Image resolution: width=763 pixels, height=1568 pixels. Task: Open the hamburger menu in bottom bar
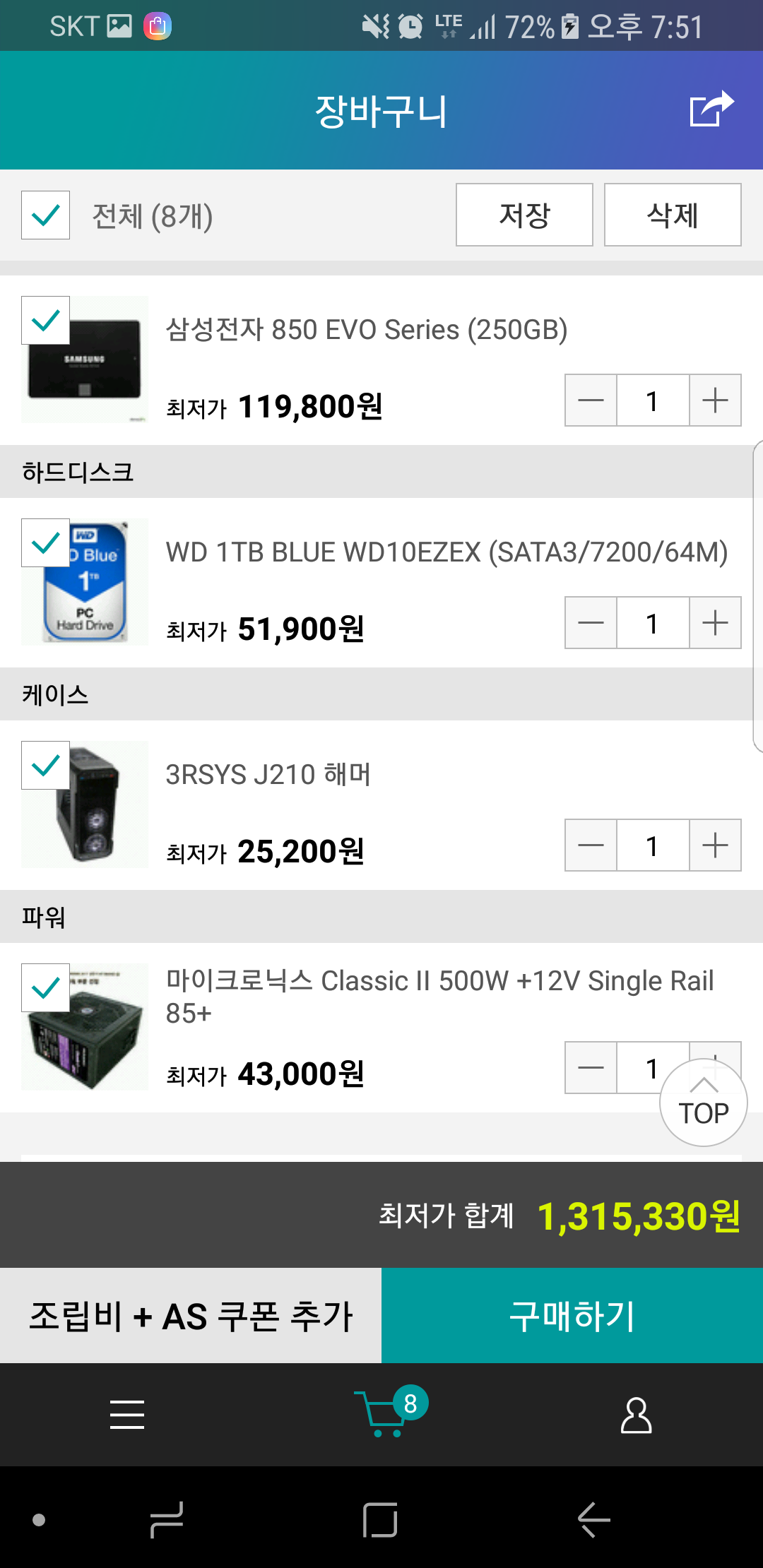pos(127,1415)
